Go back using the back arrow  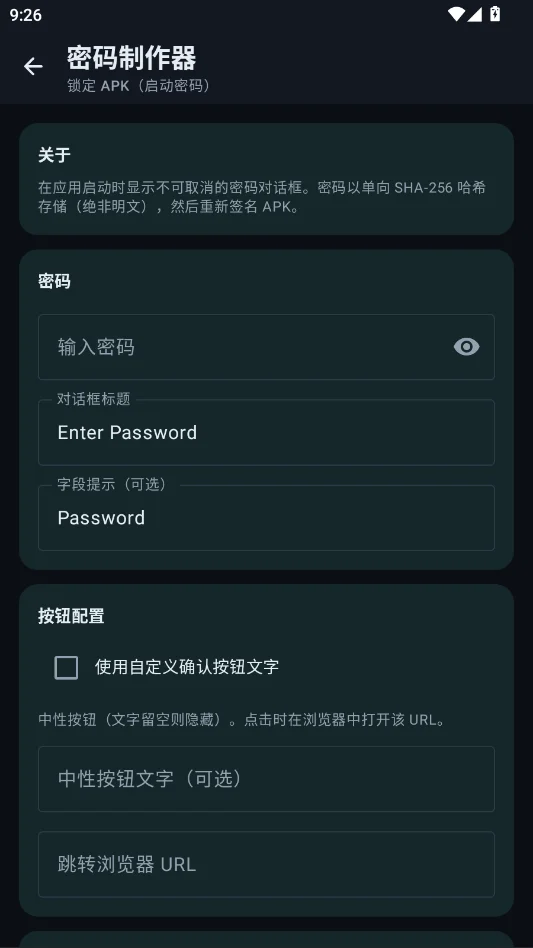tap(33, 67)
